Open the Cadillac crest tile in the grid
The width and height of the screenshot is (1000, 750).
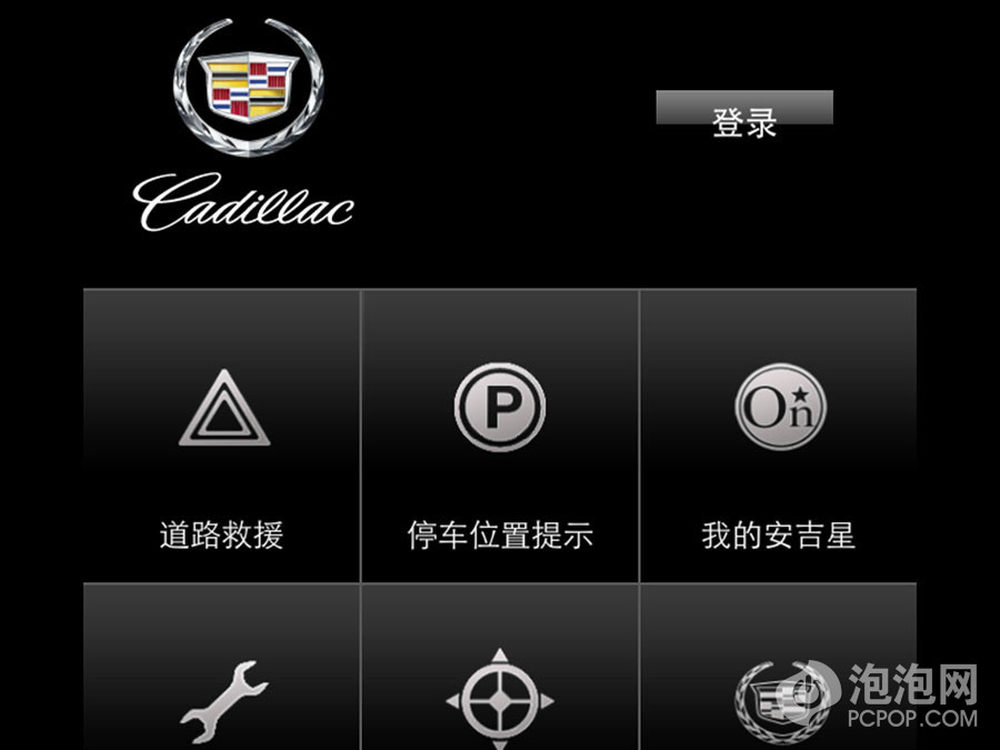pos(776,690)
